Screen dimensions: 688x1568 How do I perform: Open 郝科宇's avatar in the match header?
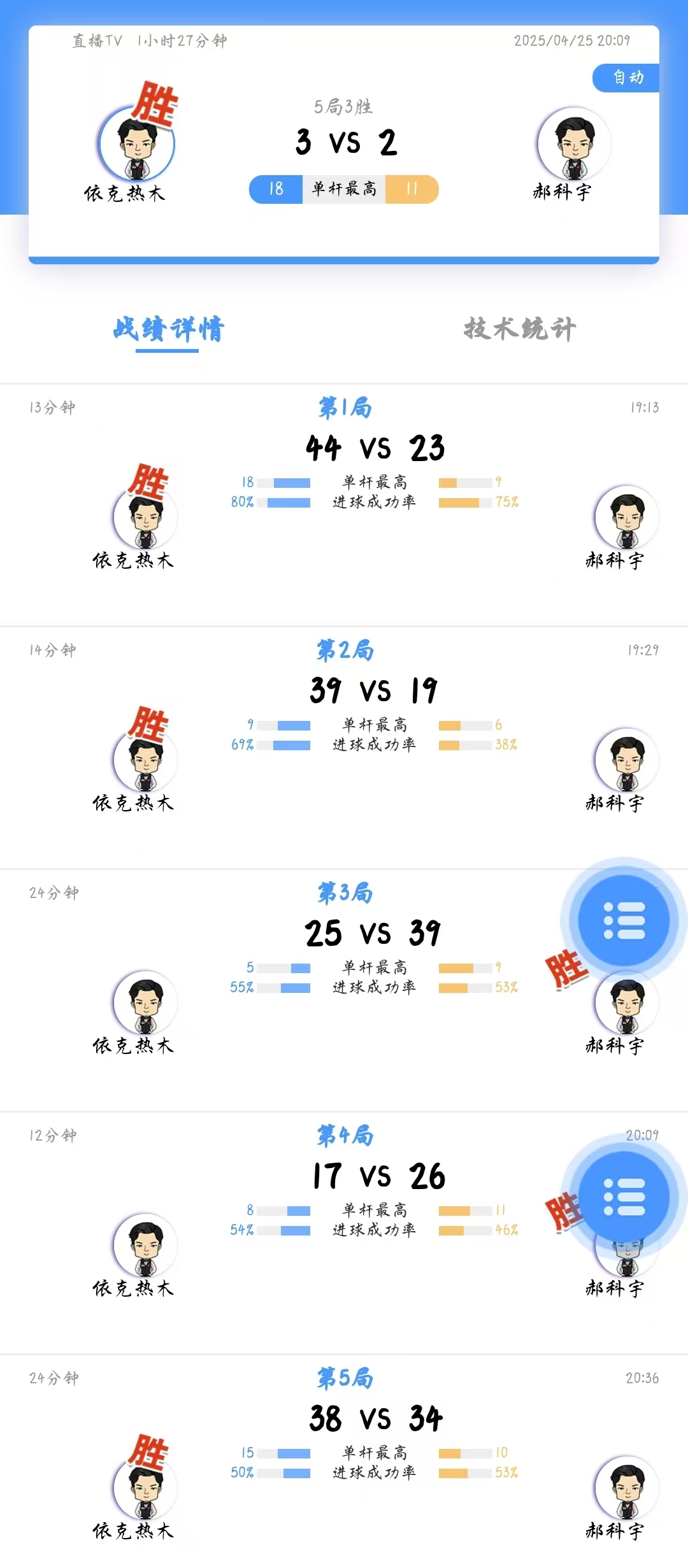coord(574,145)
